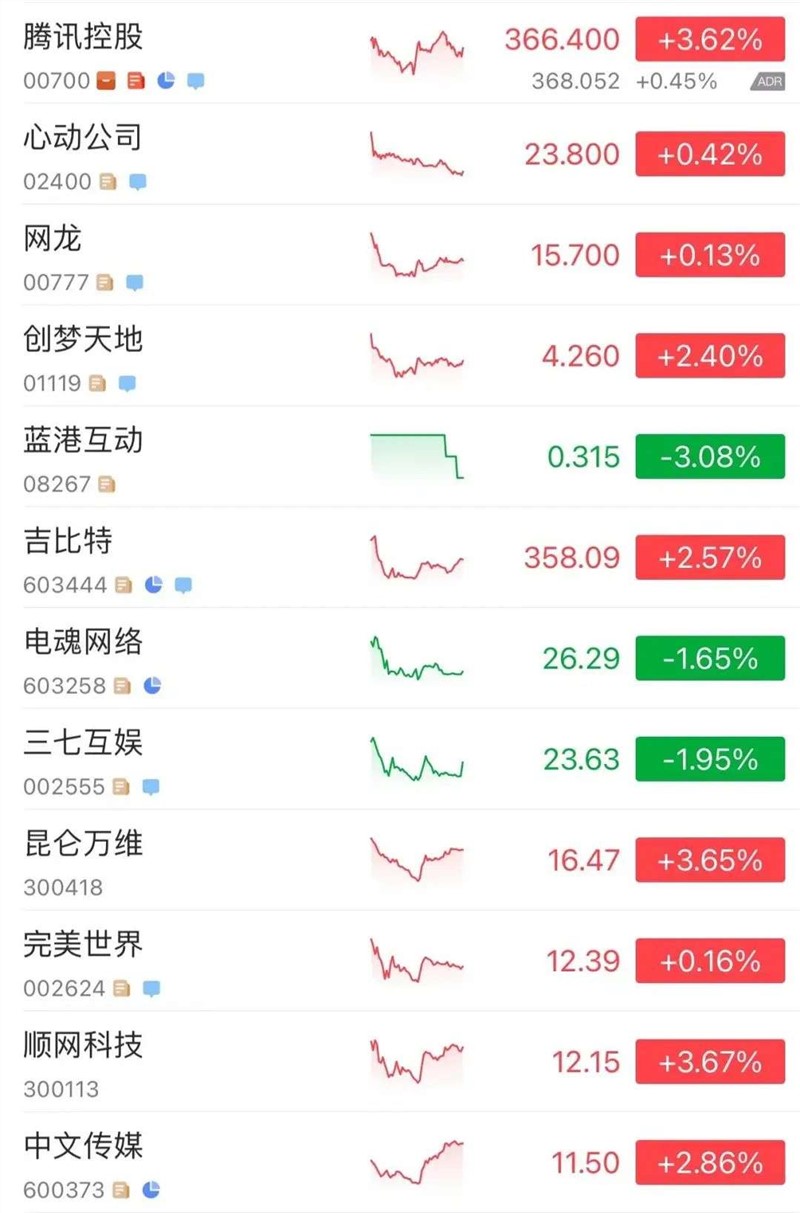Open the 中文传媒 stock row
800x1213 pixels.
[84, 1146]
